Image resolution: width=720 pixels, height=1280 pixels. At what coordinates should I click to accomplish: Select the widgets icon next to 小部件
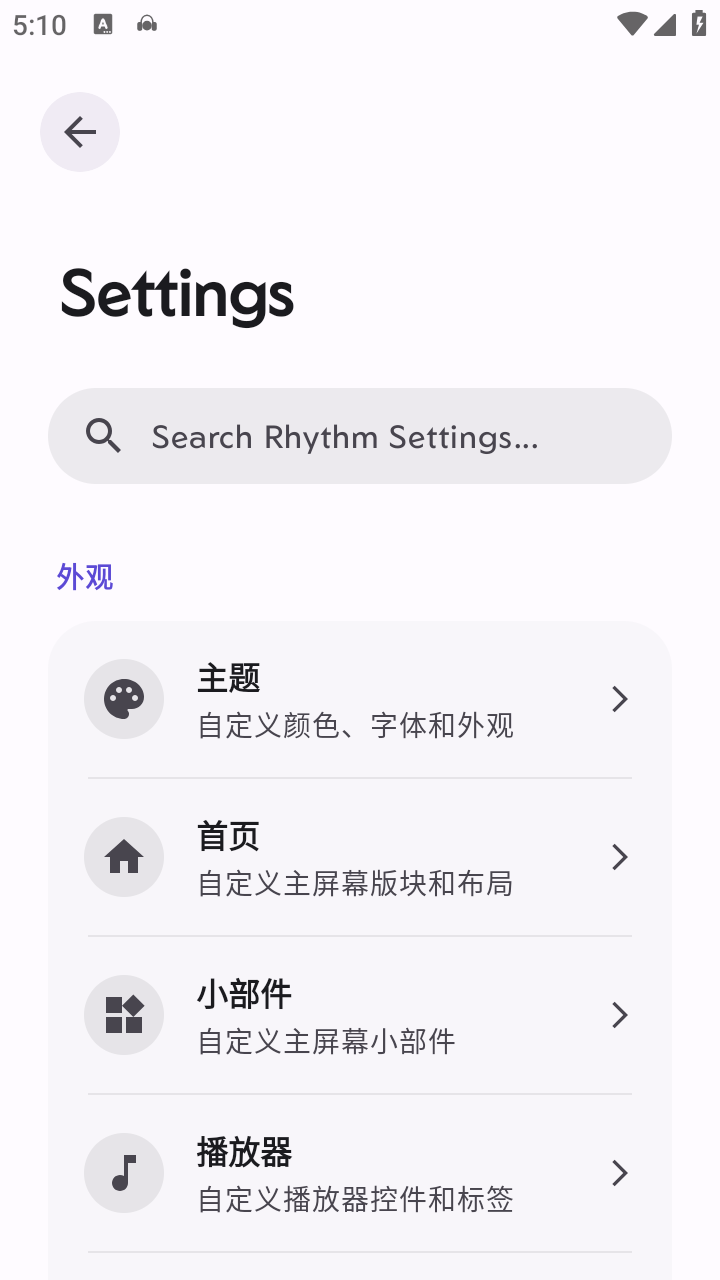[124, 1014]
